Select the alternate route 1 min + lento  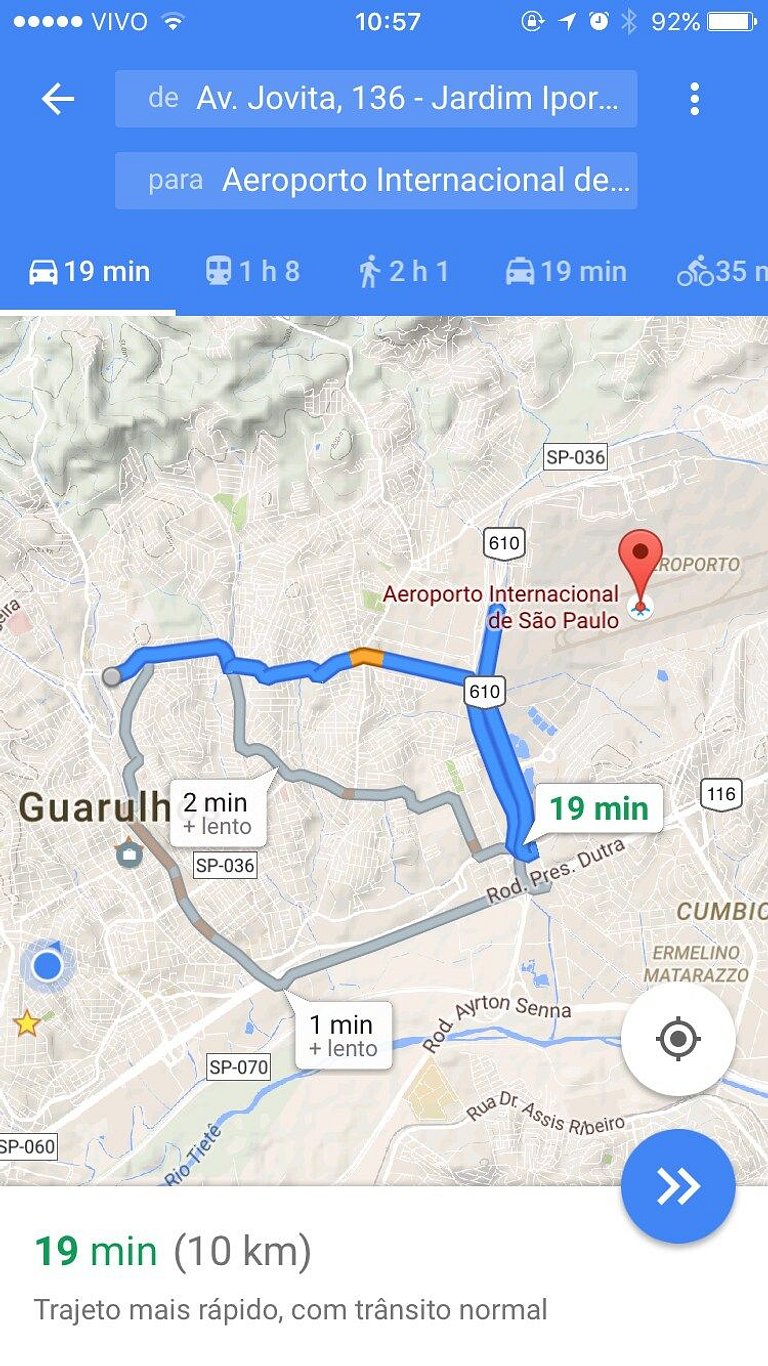tap(343, 1035)
